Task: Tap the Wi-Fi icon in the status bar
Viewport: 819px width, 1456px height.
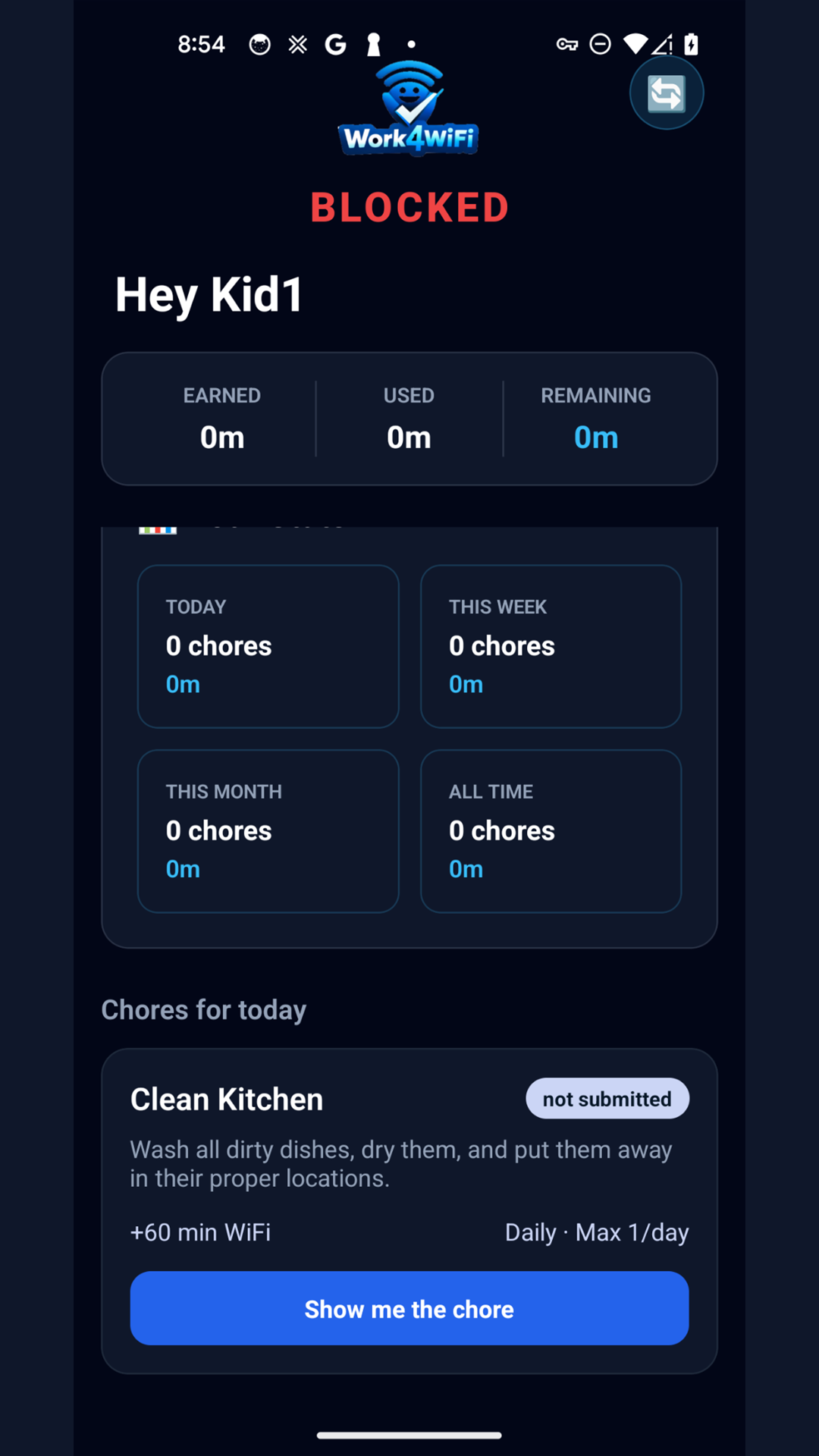Action: 635,45
